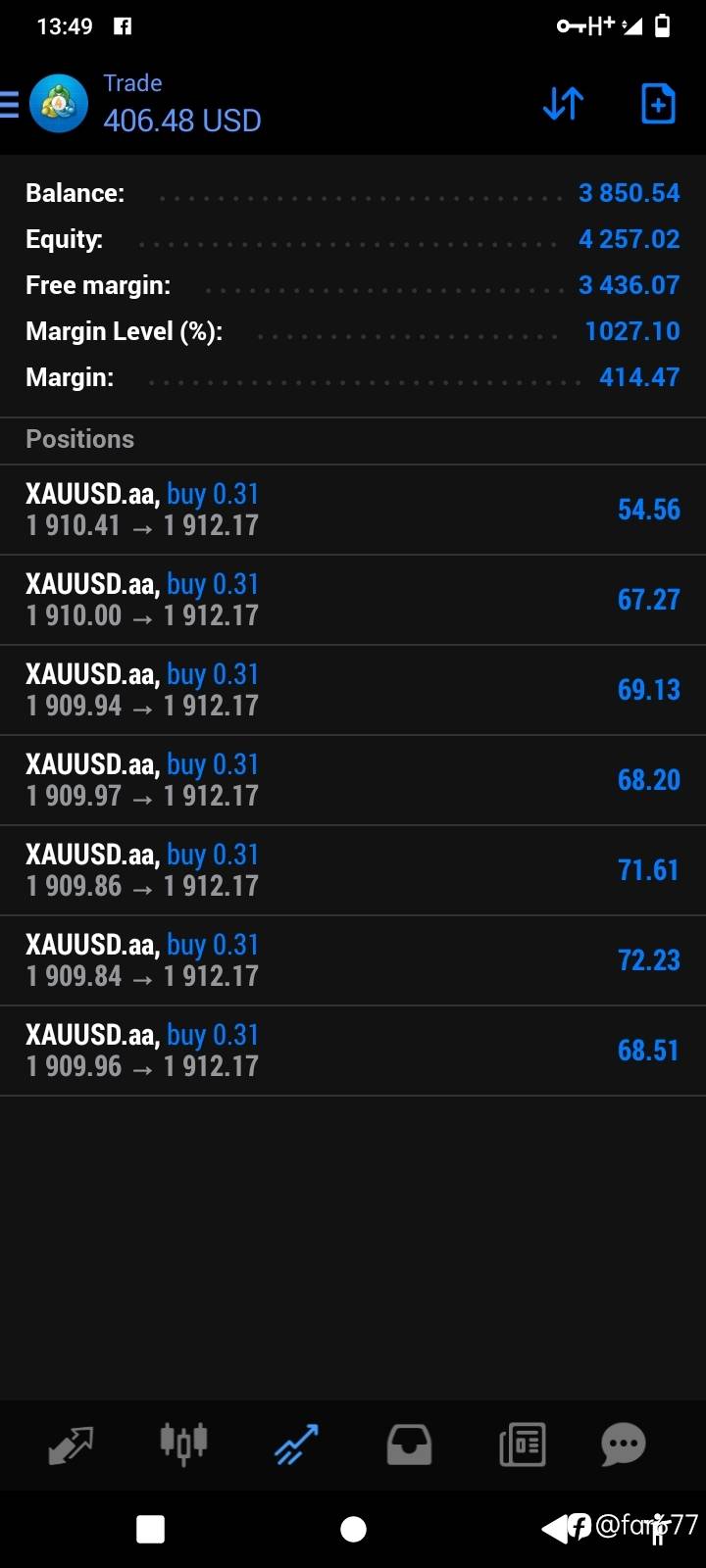Switch to the Trade tab
The width and height of the screenshot is (706, 1568).
coord(296,1445)
